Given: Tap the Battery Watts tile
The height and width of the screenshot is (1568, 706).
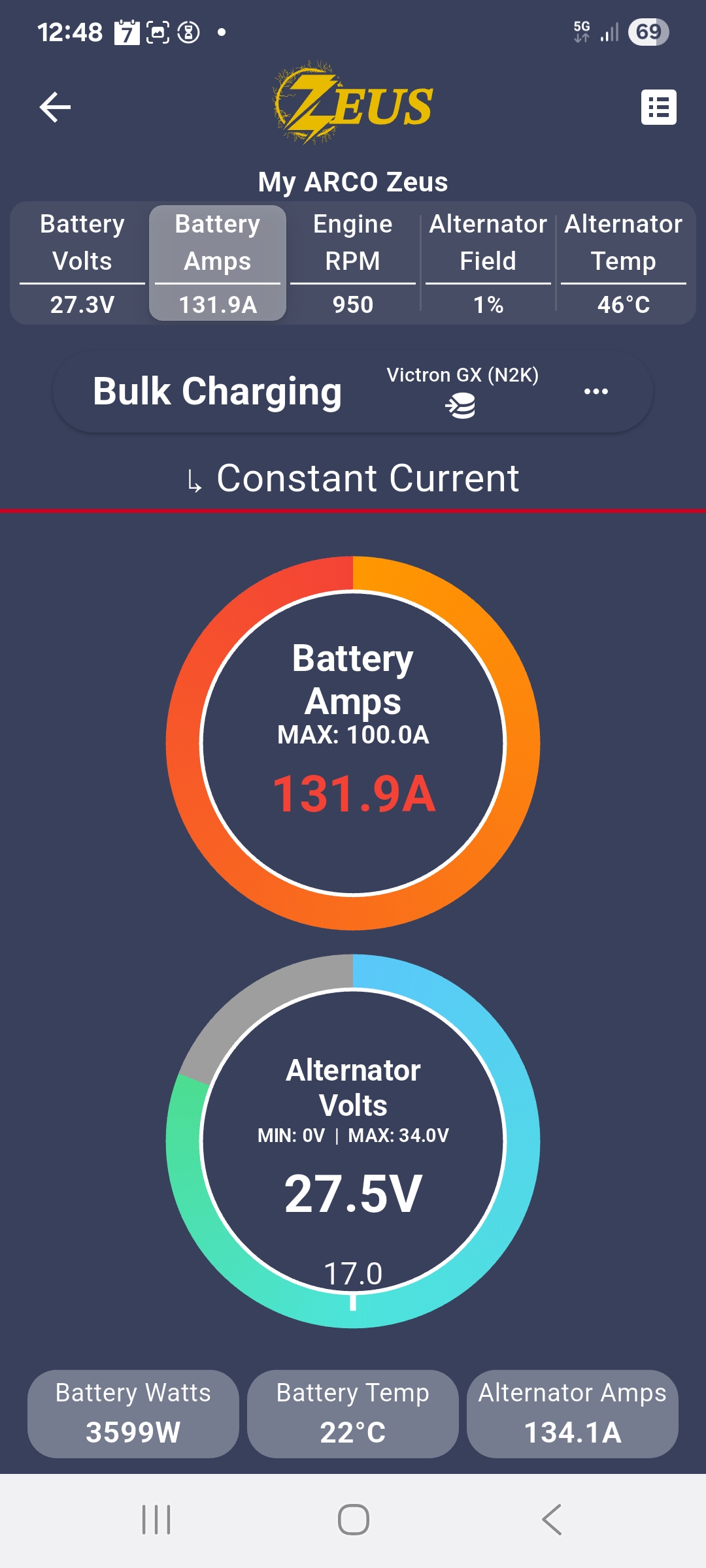Looking at the screenshot, I should 133,1413.
